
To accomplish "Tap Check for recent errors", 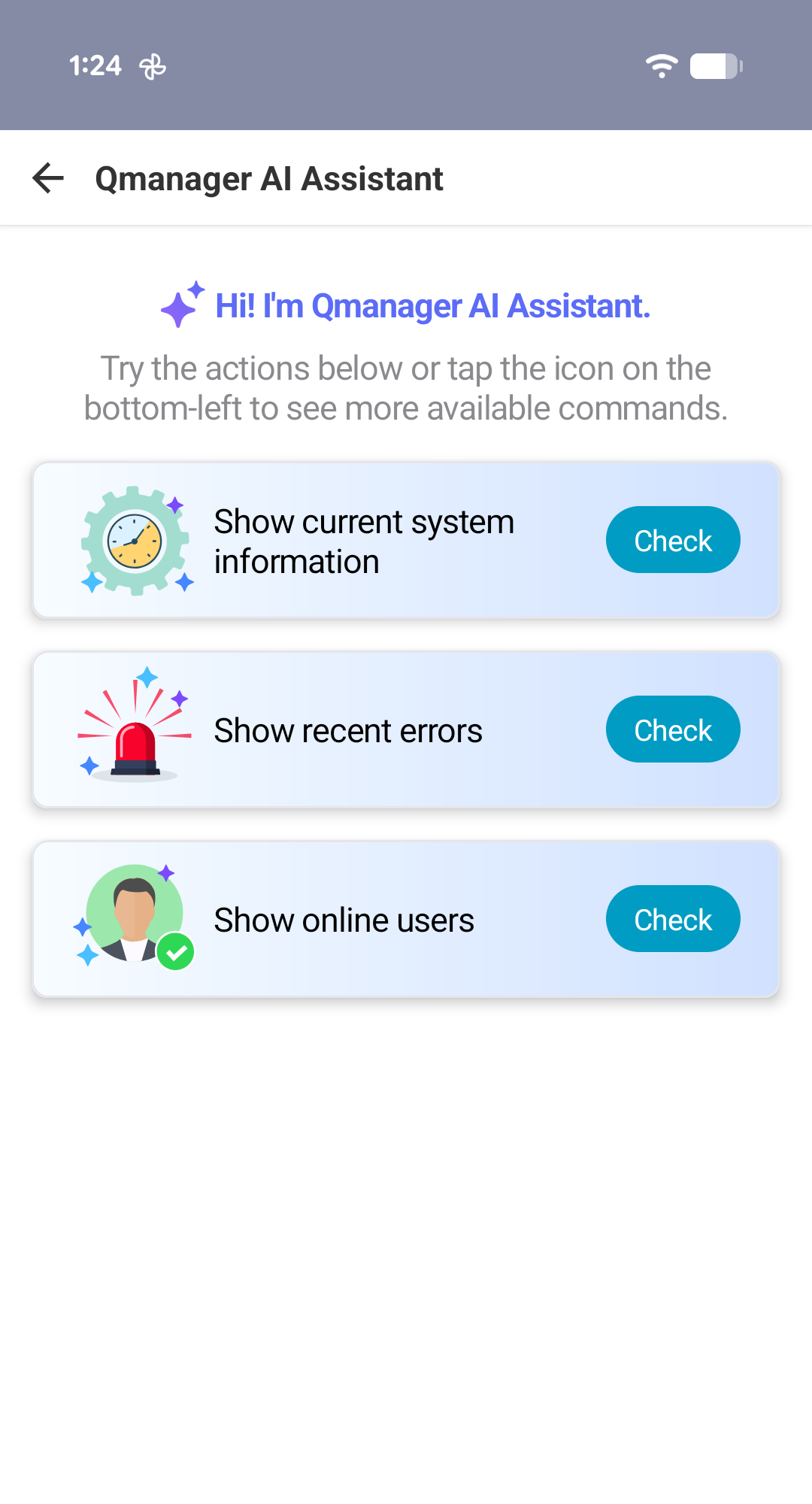I will (673, 729).
